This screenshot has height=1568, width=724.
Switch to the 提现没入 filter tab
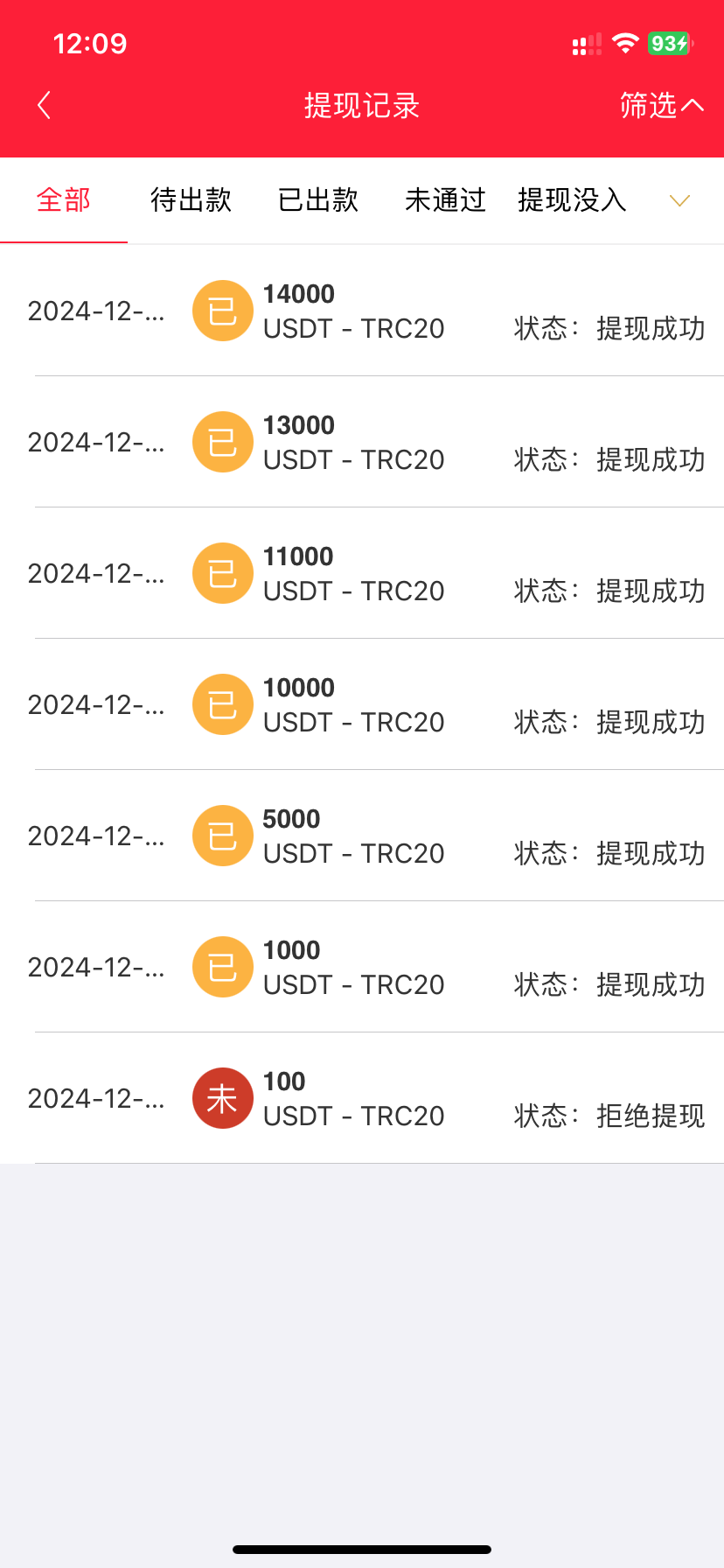[x=571, y=200]
